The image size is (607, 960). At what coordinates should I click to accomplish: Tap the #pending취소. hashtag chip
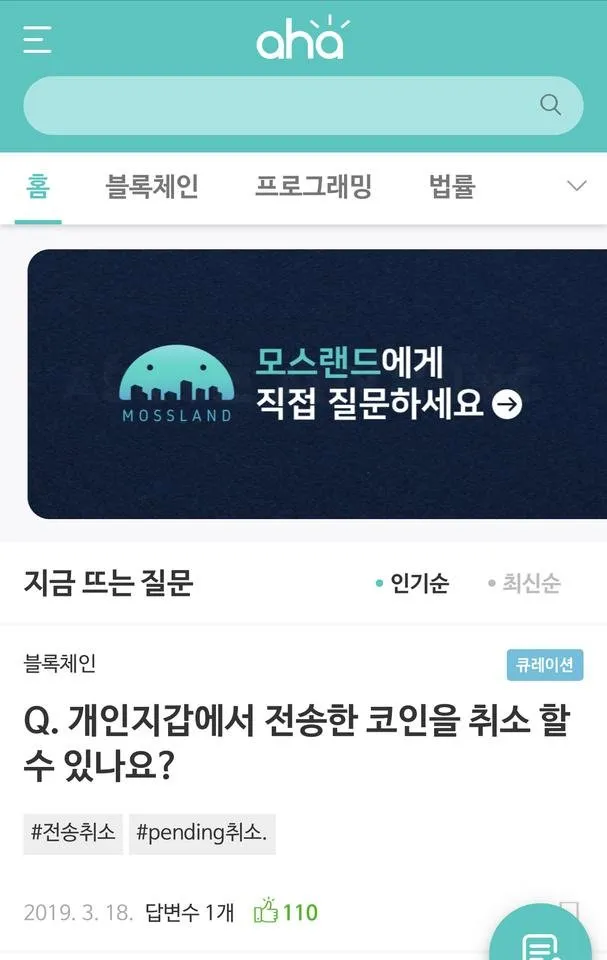(201, 832)
